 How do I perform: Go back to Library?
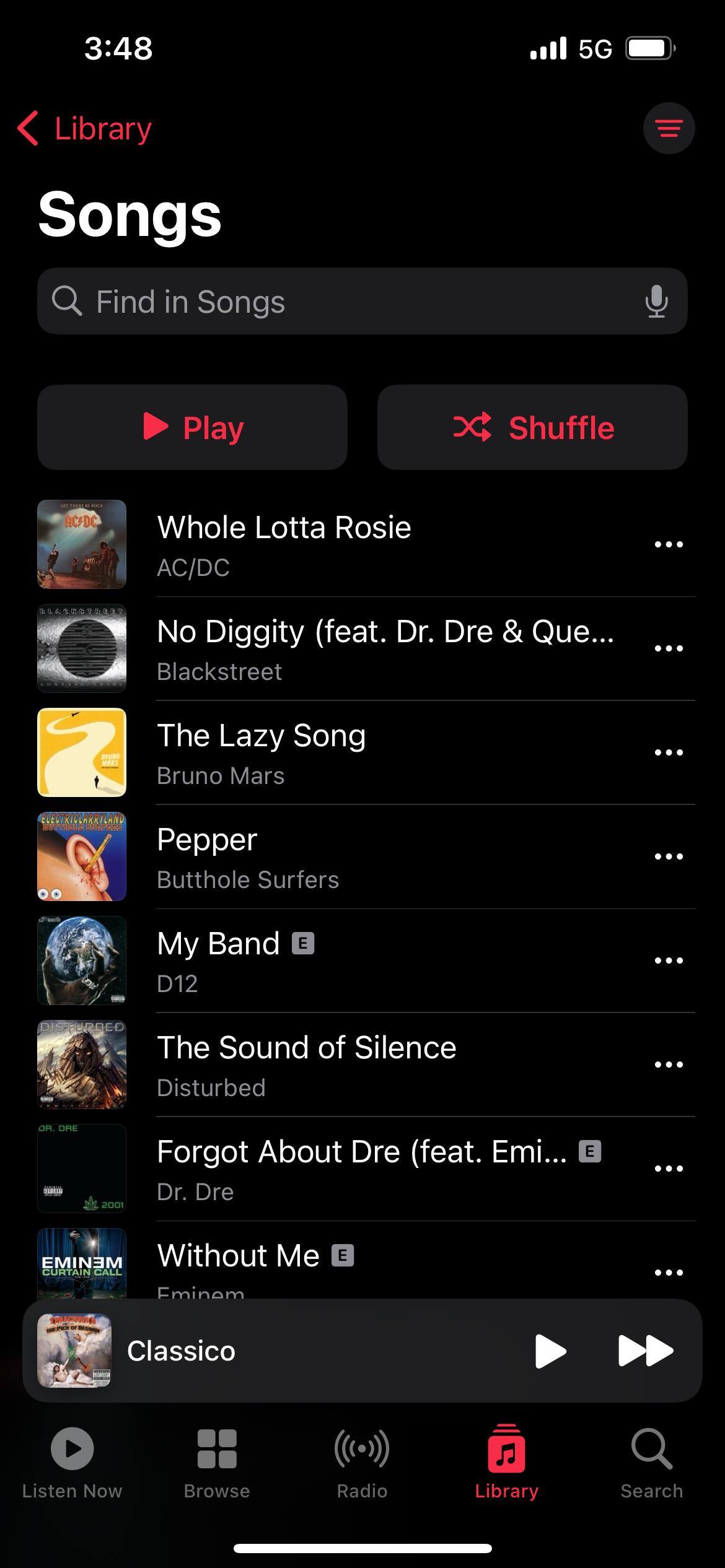pos(85,129)
